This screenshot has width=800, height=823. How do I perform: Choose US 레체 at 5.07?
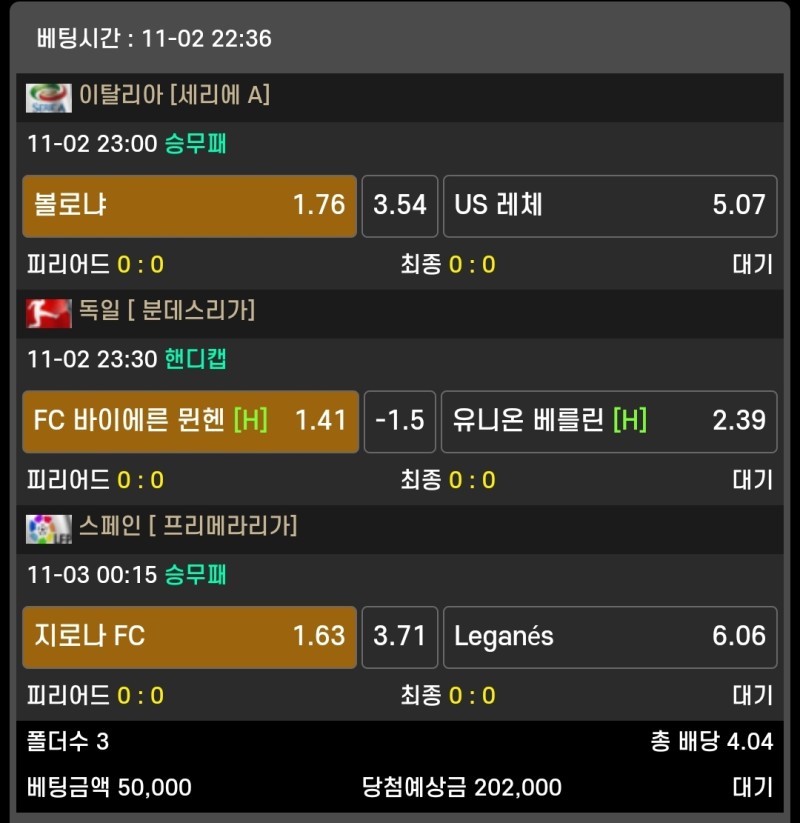coord(609,206)
